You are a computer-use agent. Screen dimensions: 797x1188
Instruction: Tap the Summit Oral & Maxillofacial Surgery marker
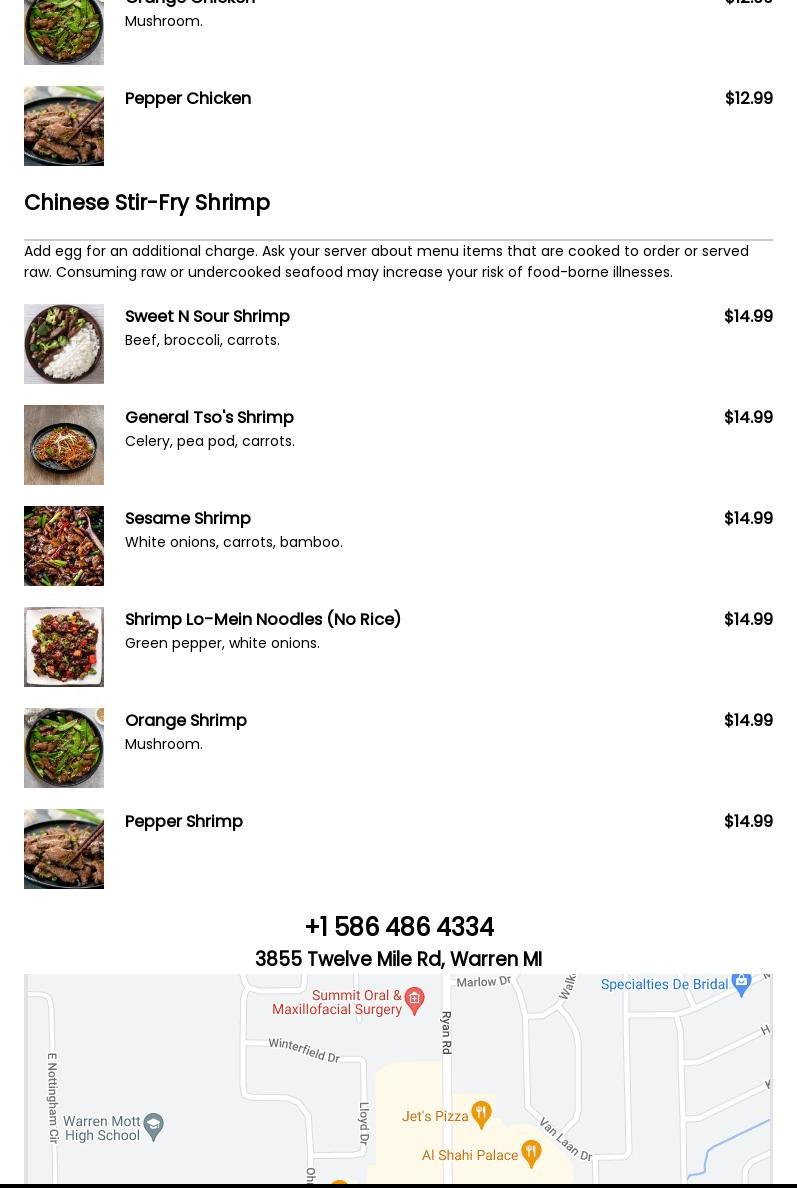point(415,998)
